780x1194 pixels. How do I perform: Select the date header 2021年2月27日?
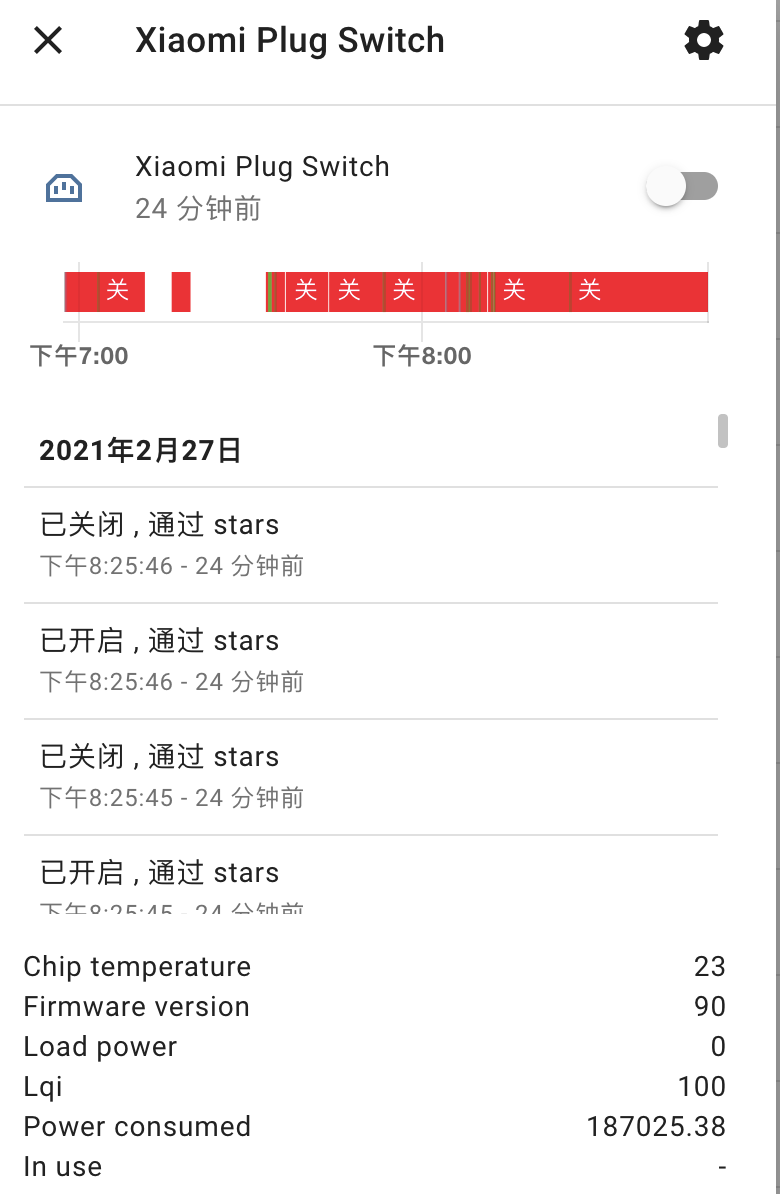[x=141, y=450]
